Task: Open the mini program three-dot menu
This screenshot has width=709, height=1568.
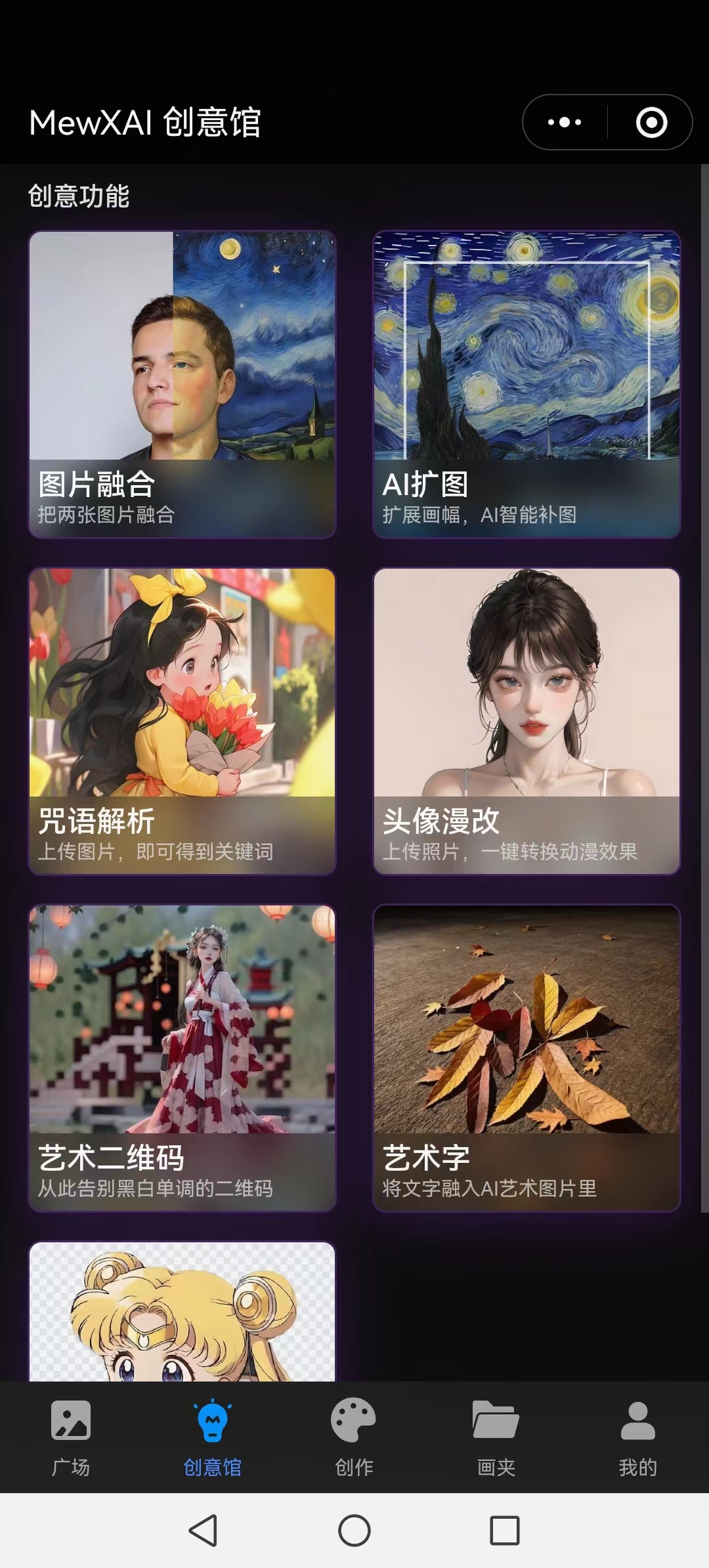Action: coord(565,122)
